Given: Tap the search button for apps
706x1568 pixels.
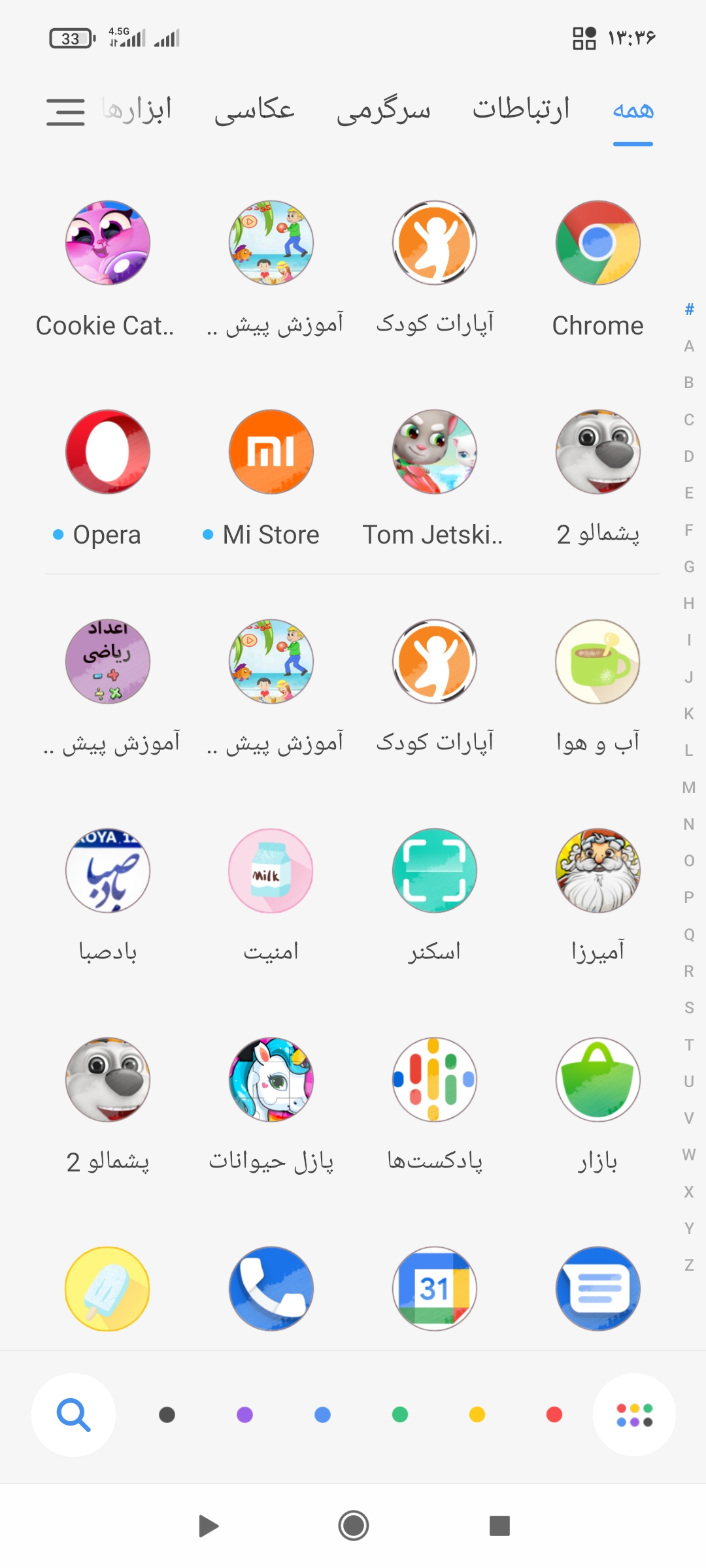Looking at the screenshot, I should click(x=73, y=1414).
